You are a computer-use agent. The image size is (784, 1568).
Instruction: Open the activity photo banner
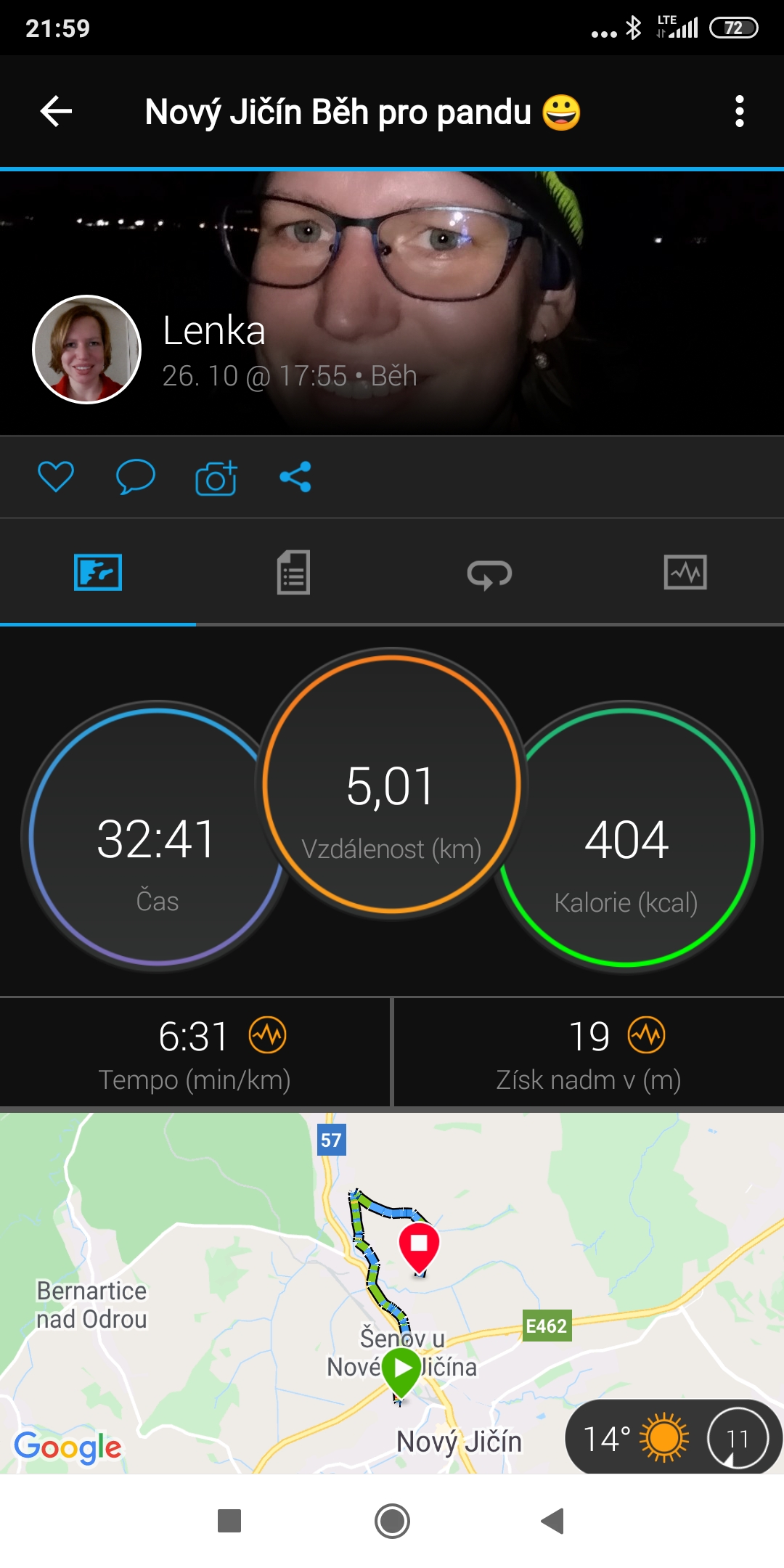pos(392,303)
